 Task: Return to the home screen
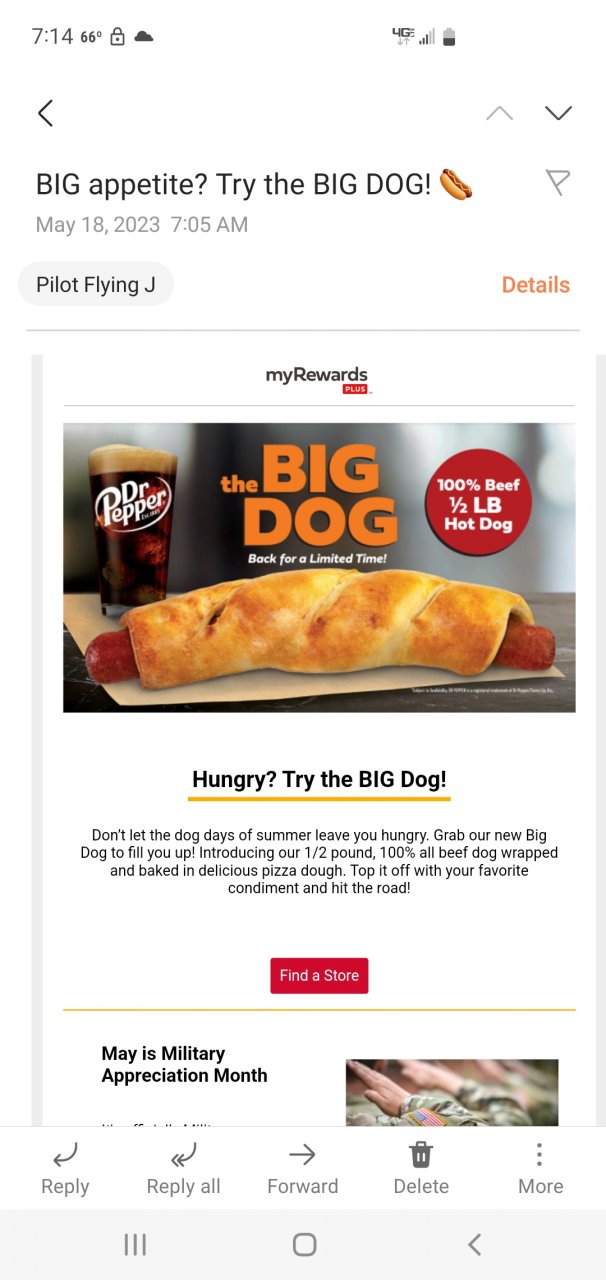304,1244
